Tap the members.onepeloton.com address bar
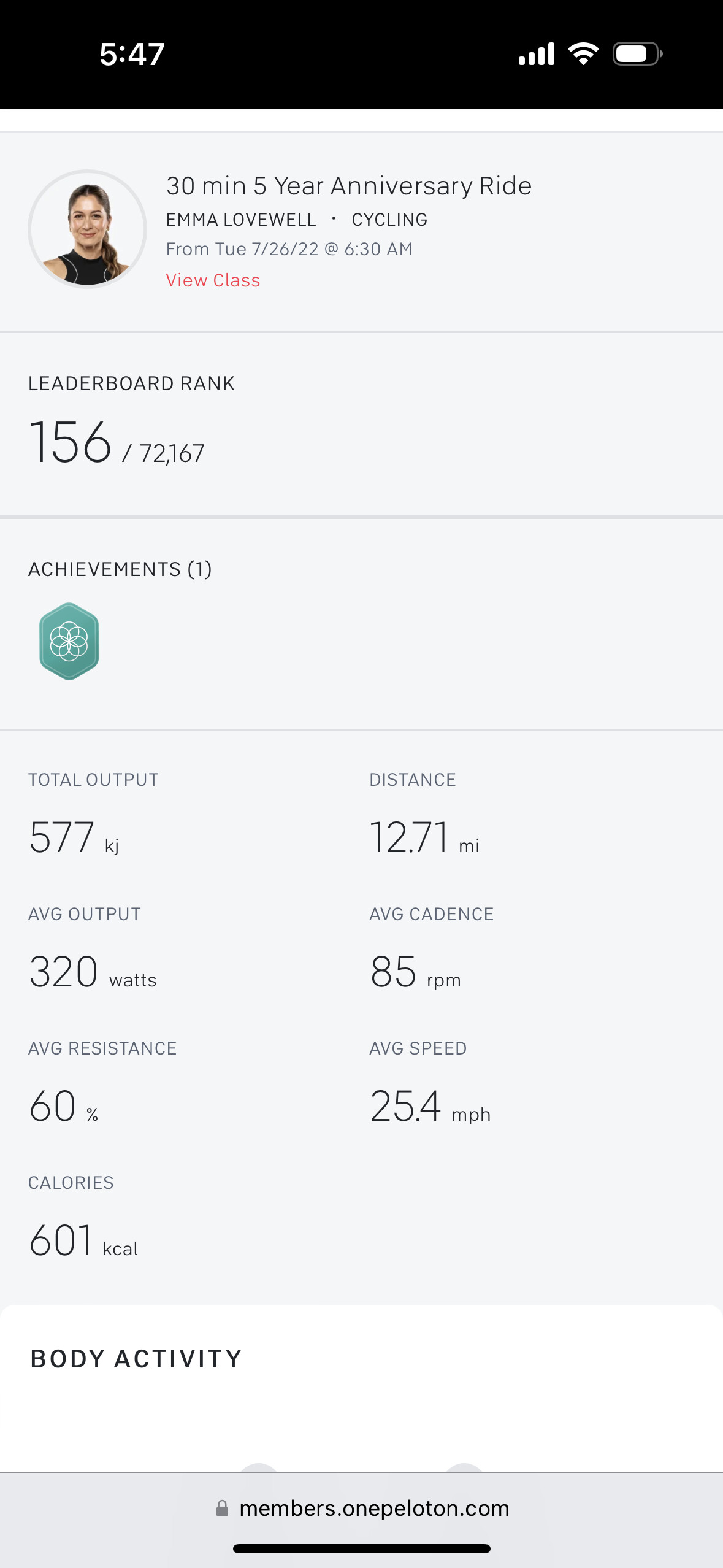723x1568 pixels. [362, 1508]
